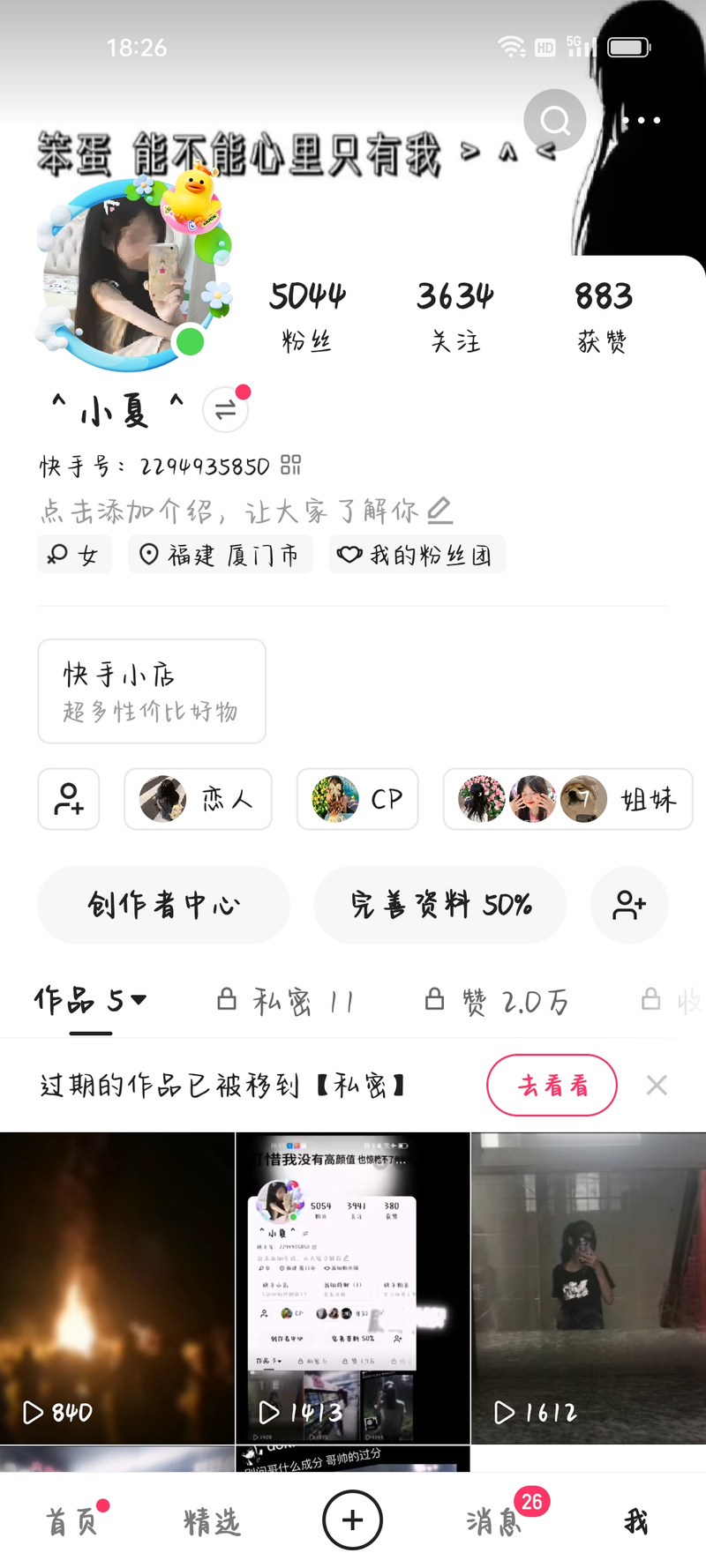Go to the 首页 tab
This screenshot has height=1568, width=706.
coord(71,1521)
